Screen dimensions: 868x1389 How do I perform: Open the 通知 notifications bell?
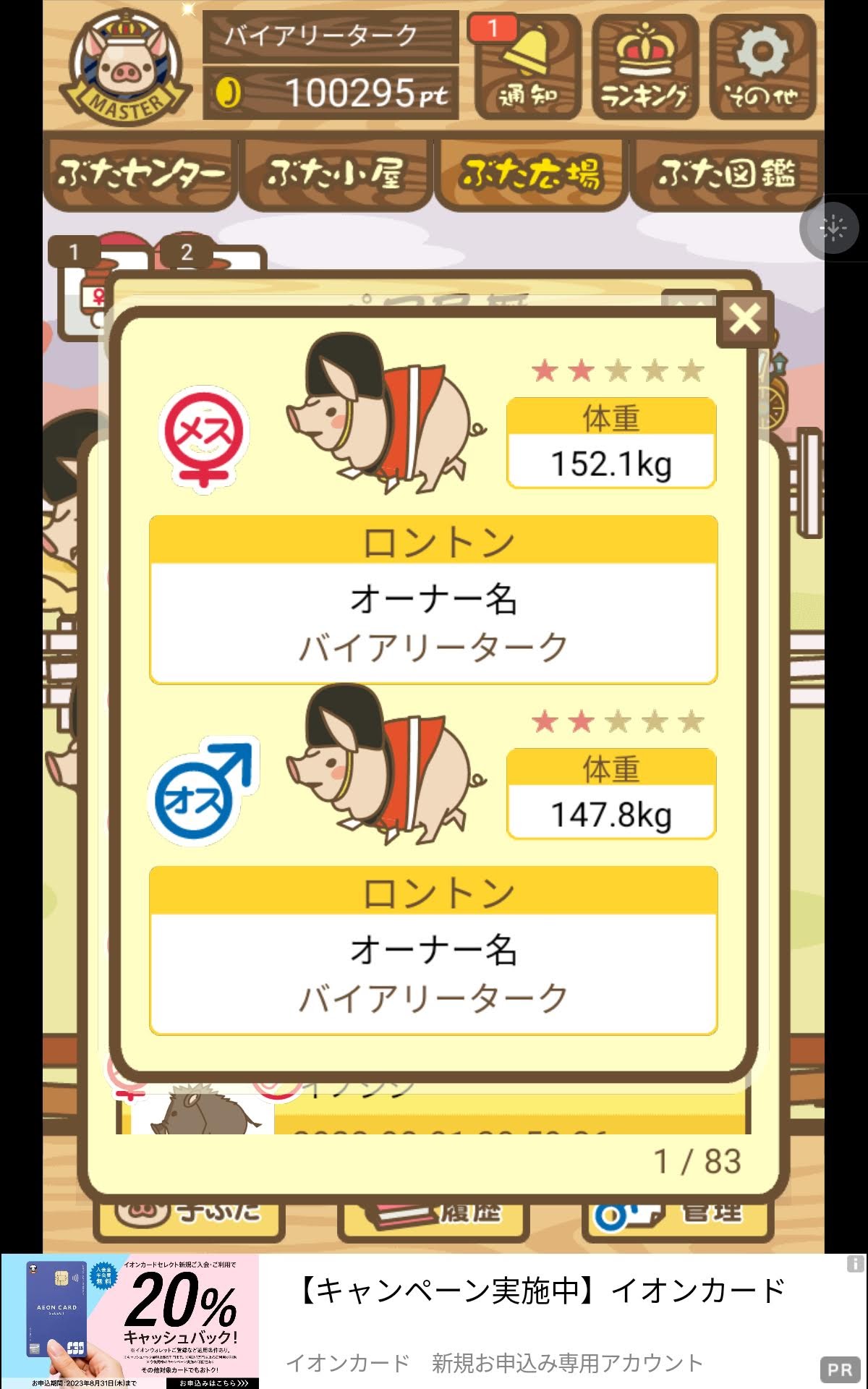[527, 67]
